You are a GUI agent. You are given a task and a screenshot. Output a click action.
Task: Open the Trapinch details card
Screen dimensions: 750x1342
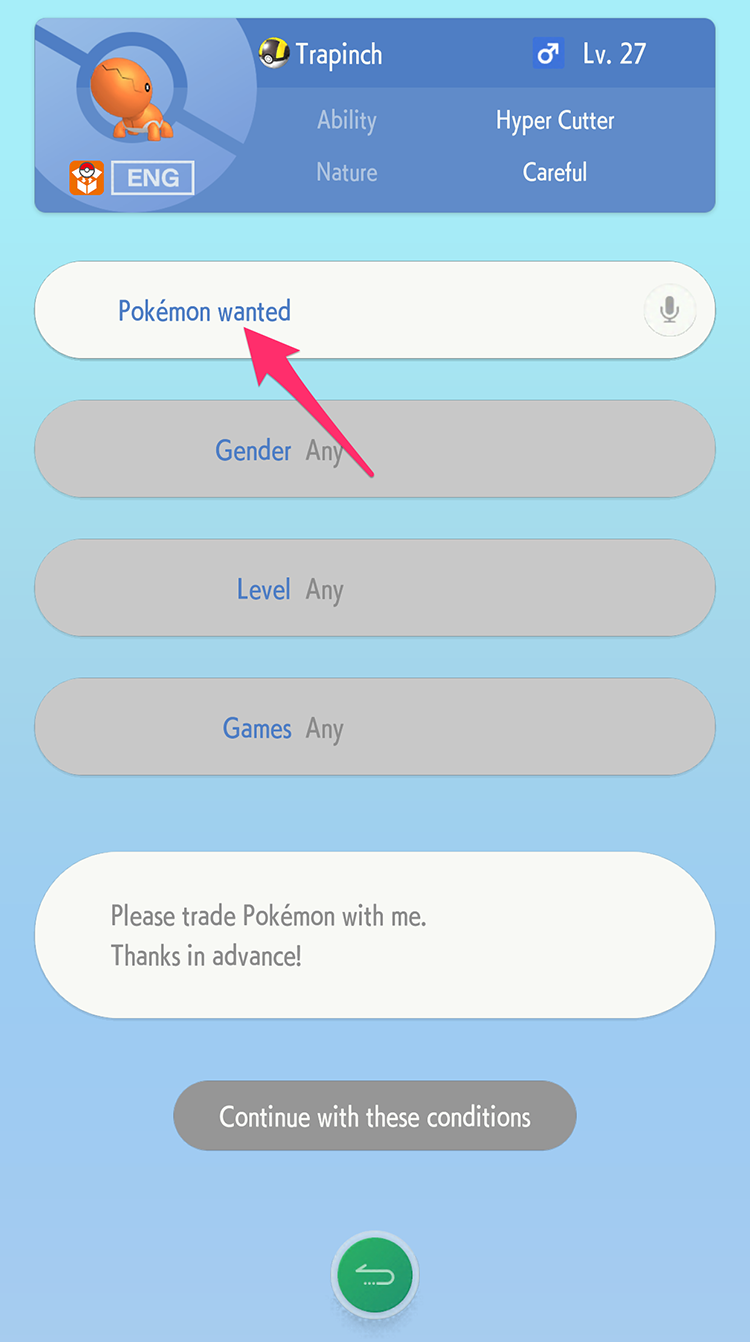pyautogui.click(x=375, y=115)
